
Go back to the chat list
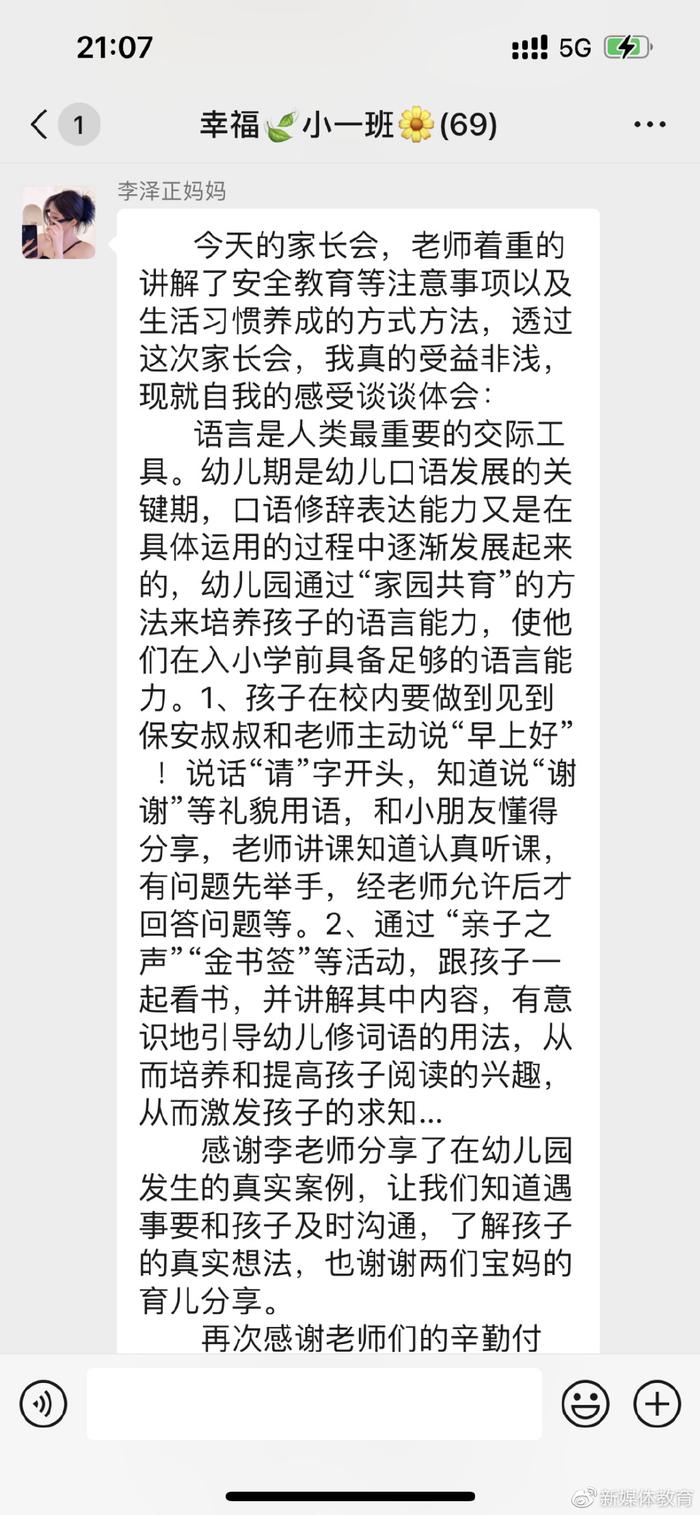pos(39,125)
